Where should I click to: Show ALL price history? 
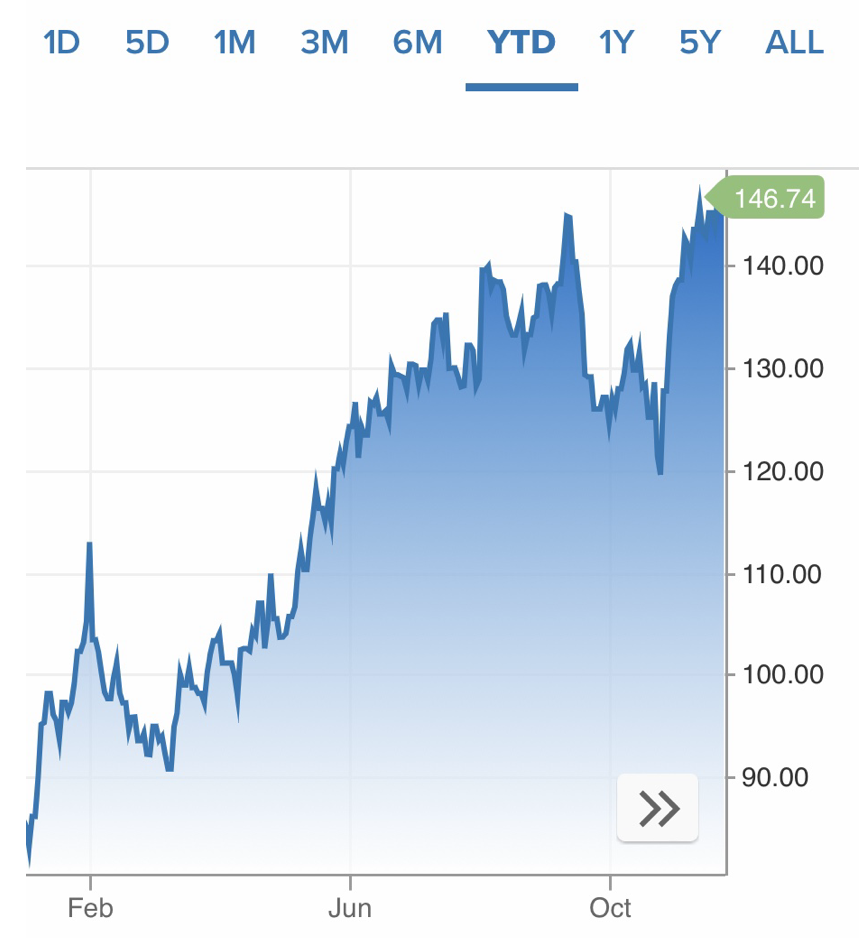pos(794,43)
